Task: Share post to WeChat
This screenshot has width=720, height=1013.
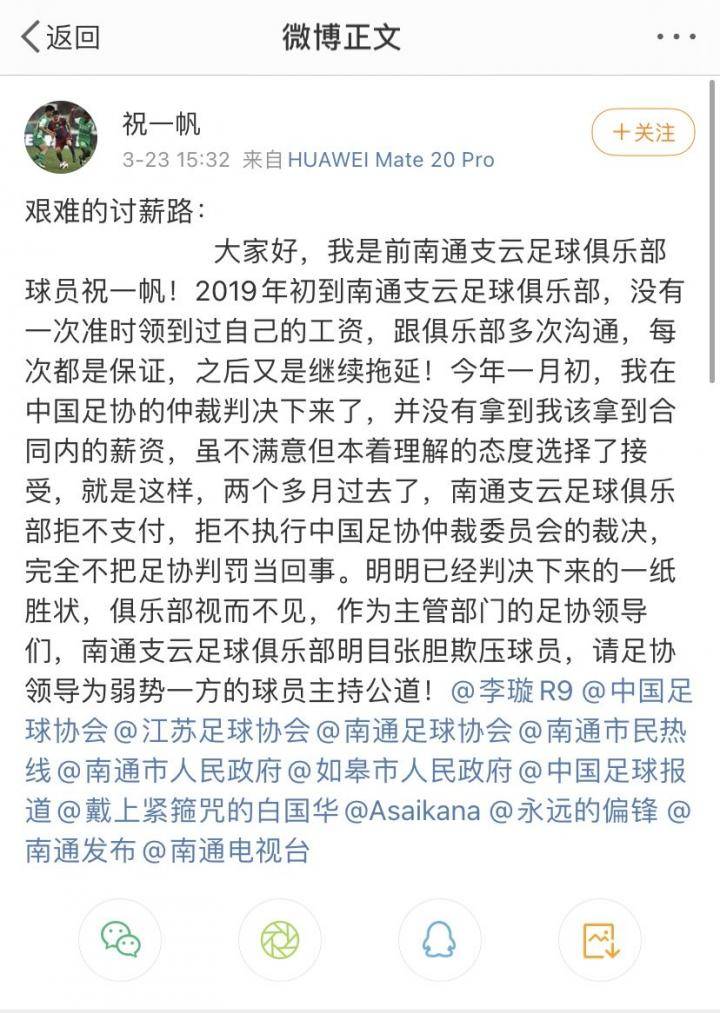Action: [x=120, y=940]
